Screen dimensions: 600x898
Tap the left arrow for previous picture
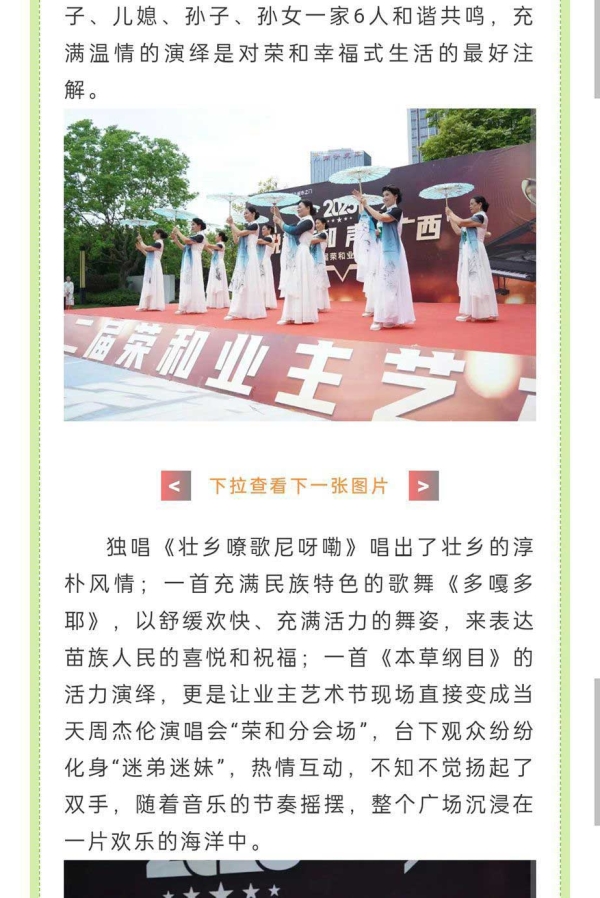[175, 486]
